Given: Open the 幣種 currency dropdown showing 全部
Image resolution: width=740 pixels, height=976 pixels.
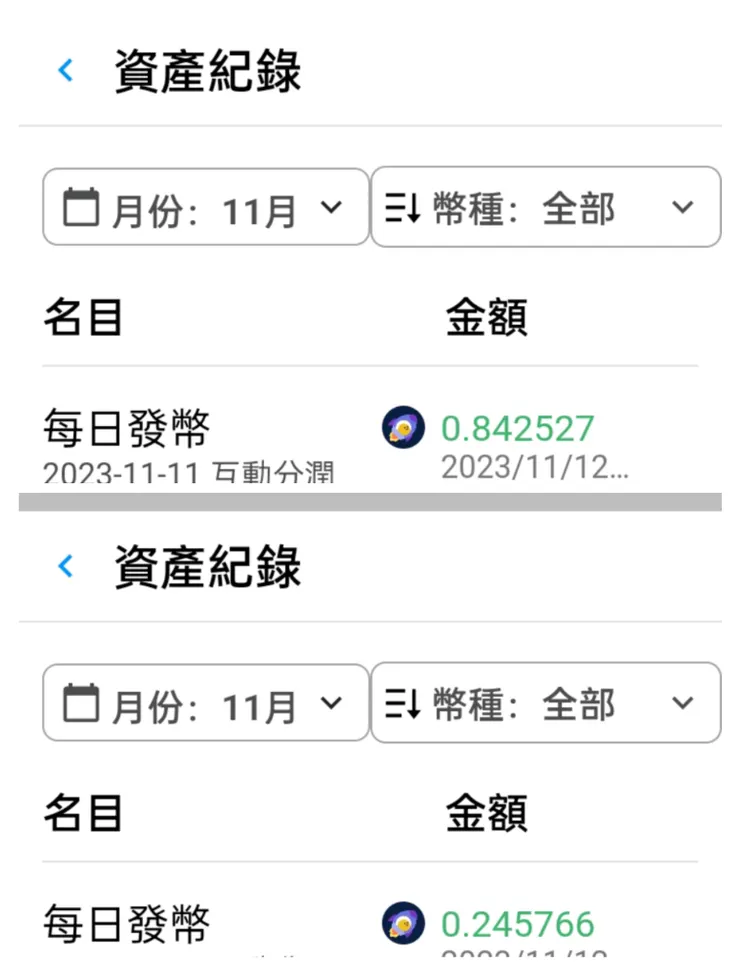Looking at the screenshot, I should [x=546, y=207].
